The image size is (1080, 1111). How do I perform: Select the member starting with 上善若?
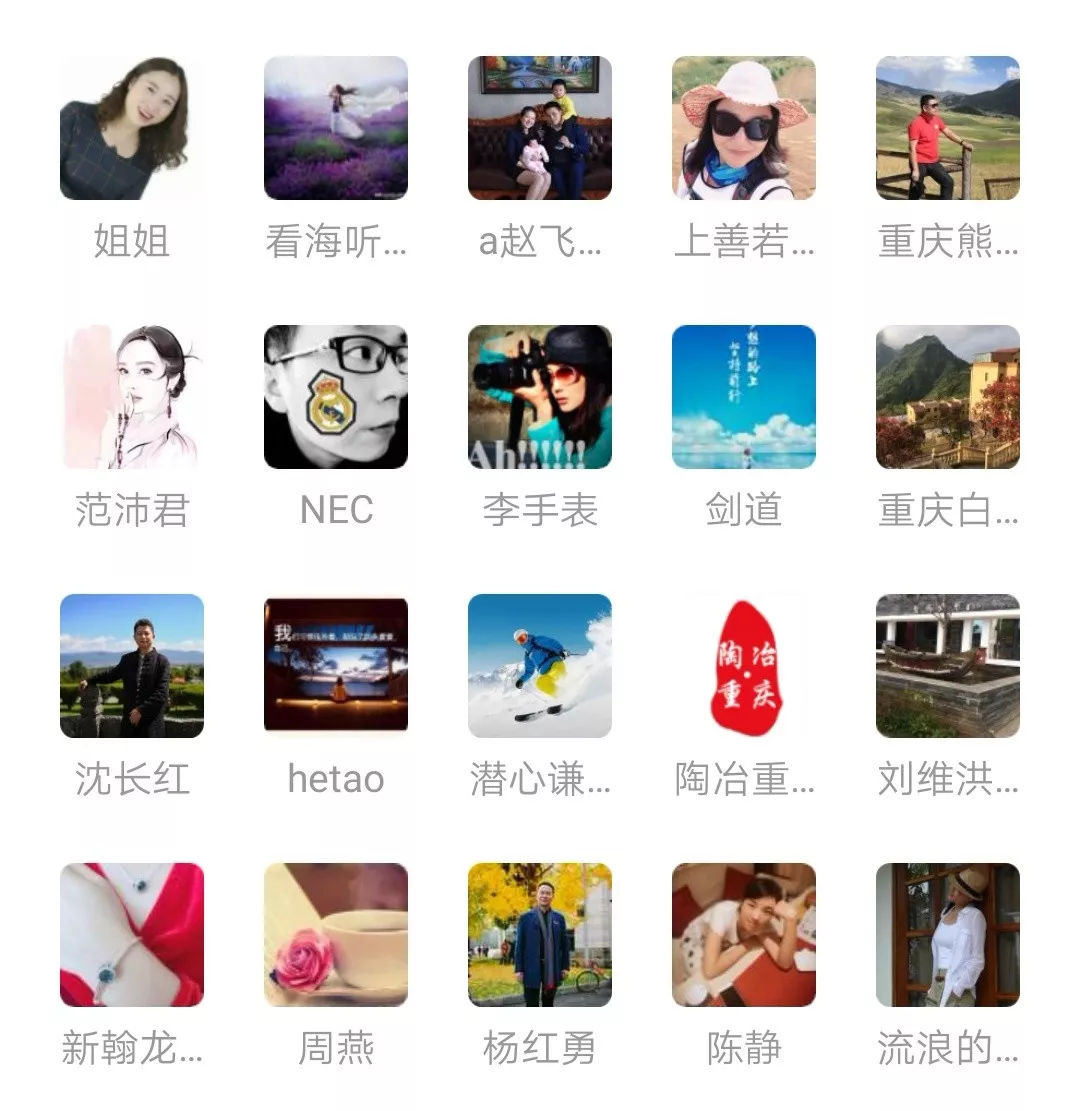(x=744, y=128)
